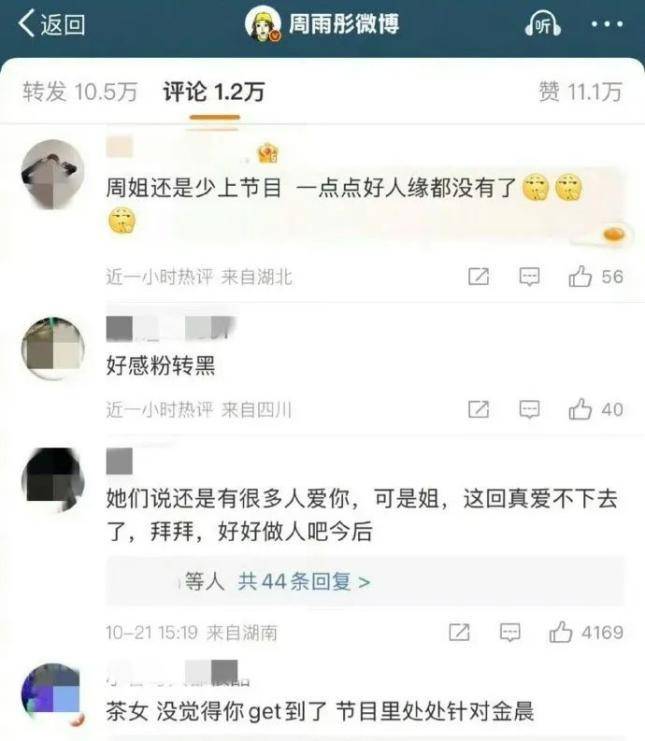The height and width of the screenshot is (741, 645).
Task: Open 周雨彤微博 profile in header
Action: [x=322, y=25]
